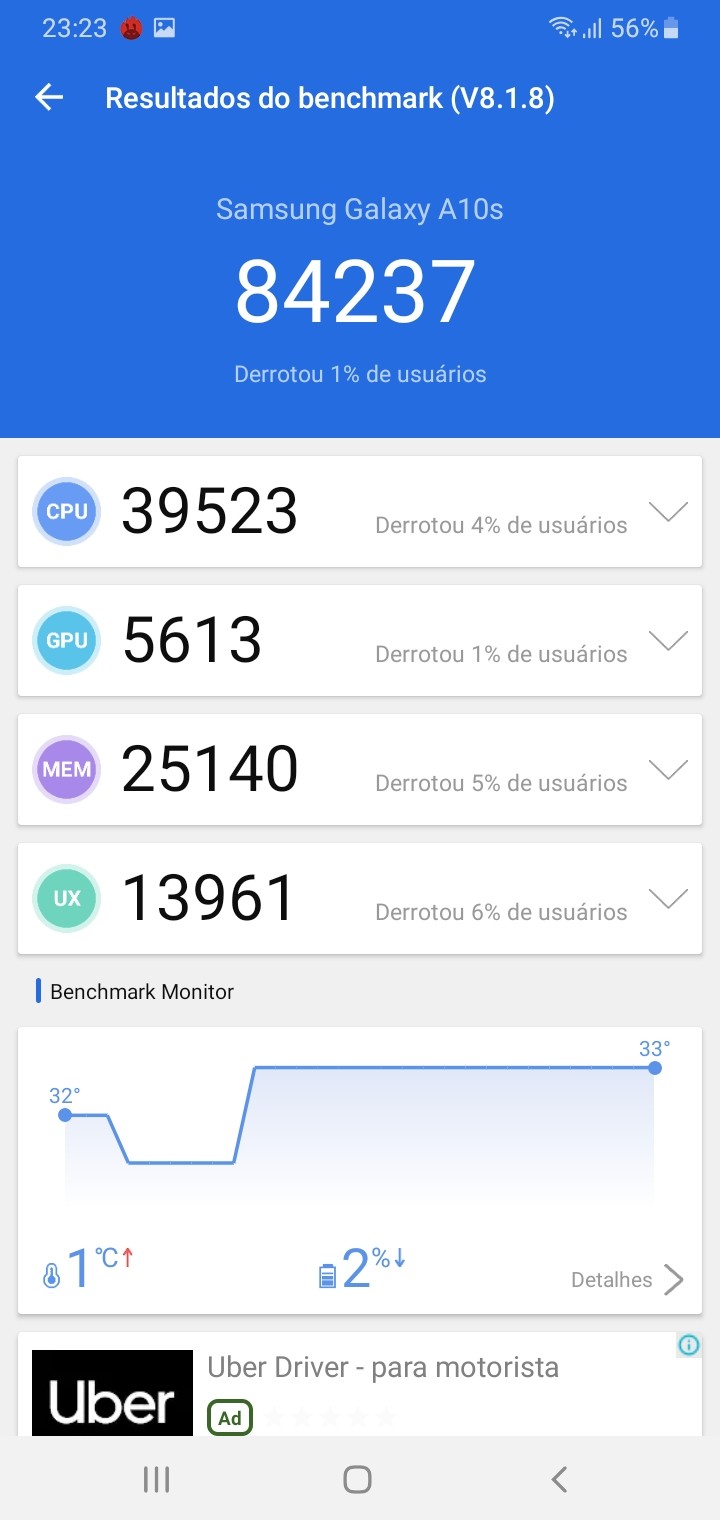Go back from benchmark results
Screen dimensions: 720x1520
tap(49, 97)
